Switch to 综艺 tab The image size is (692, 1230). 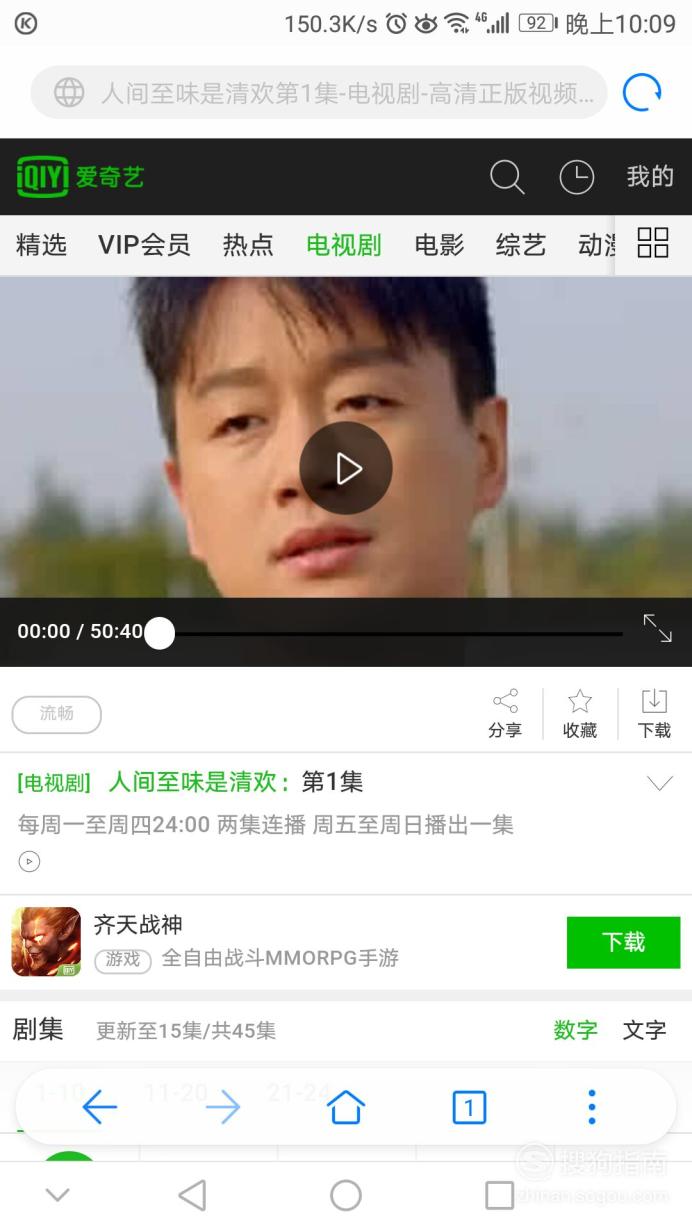(521, 245)
